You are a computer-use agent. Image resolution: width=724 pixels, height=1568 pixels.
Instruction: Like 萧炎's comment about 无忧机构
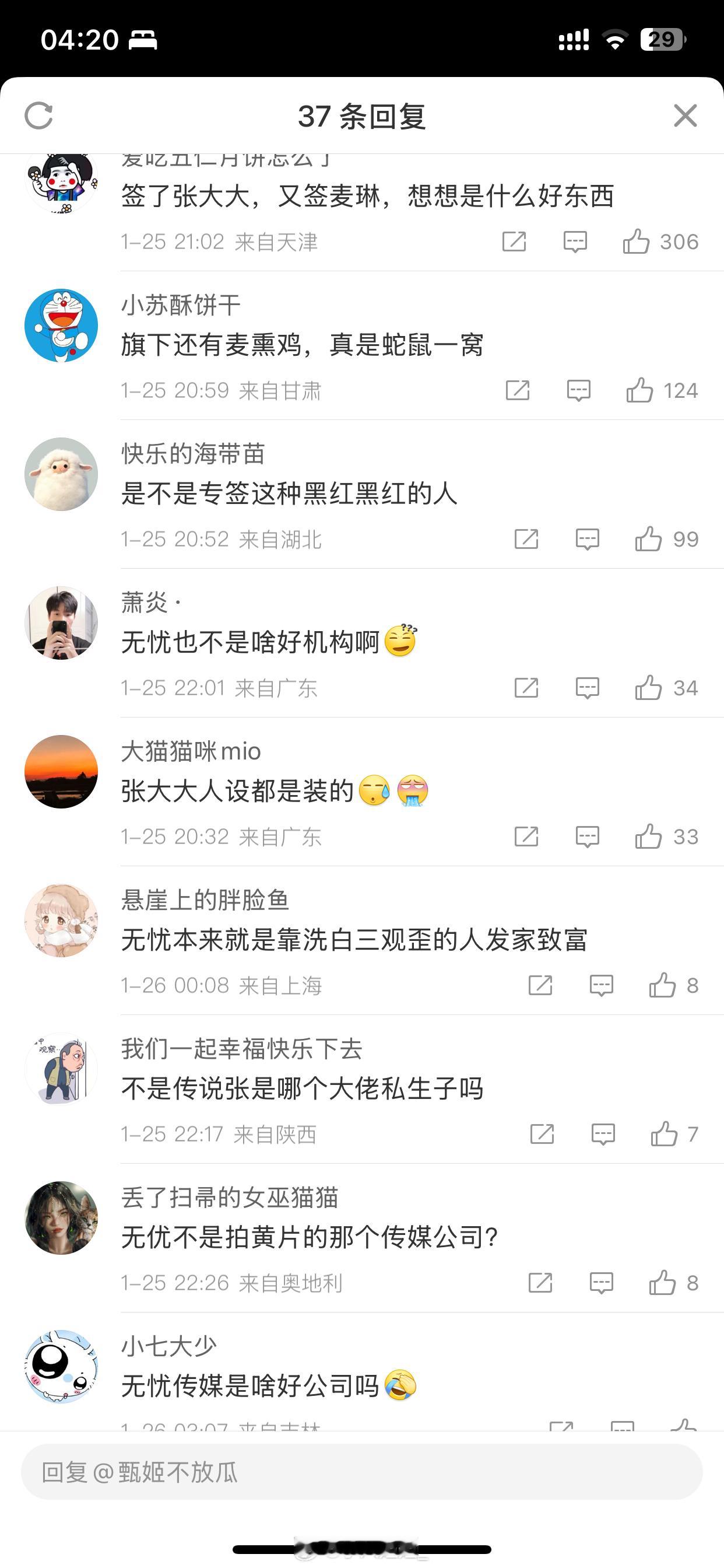point(649,688)
